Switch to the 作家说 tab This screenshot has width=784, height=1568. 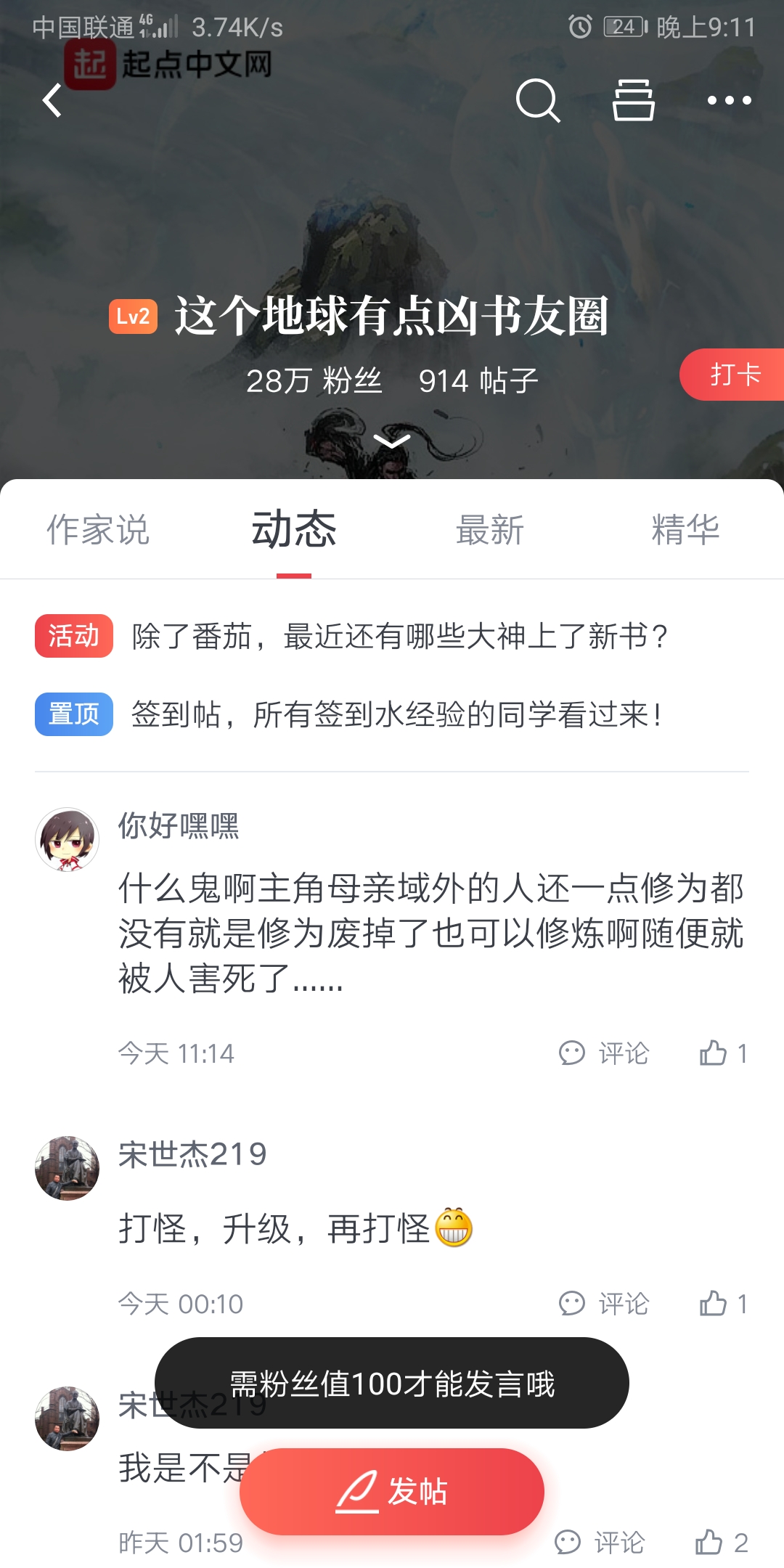tap(98, 529)
